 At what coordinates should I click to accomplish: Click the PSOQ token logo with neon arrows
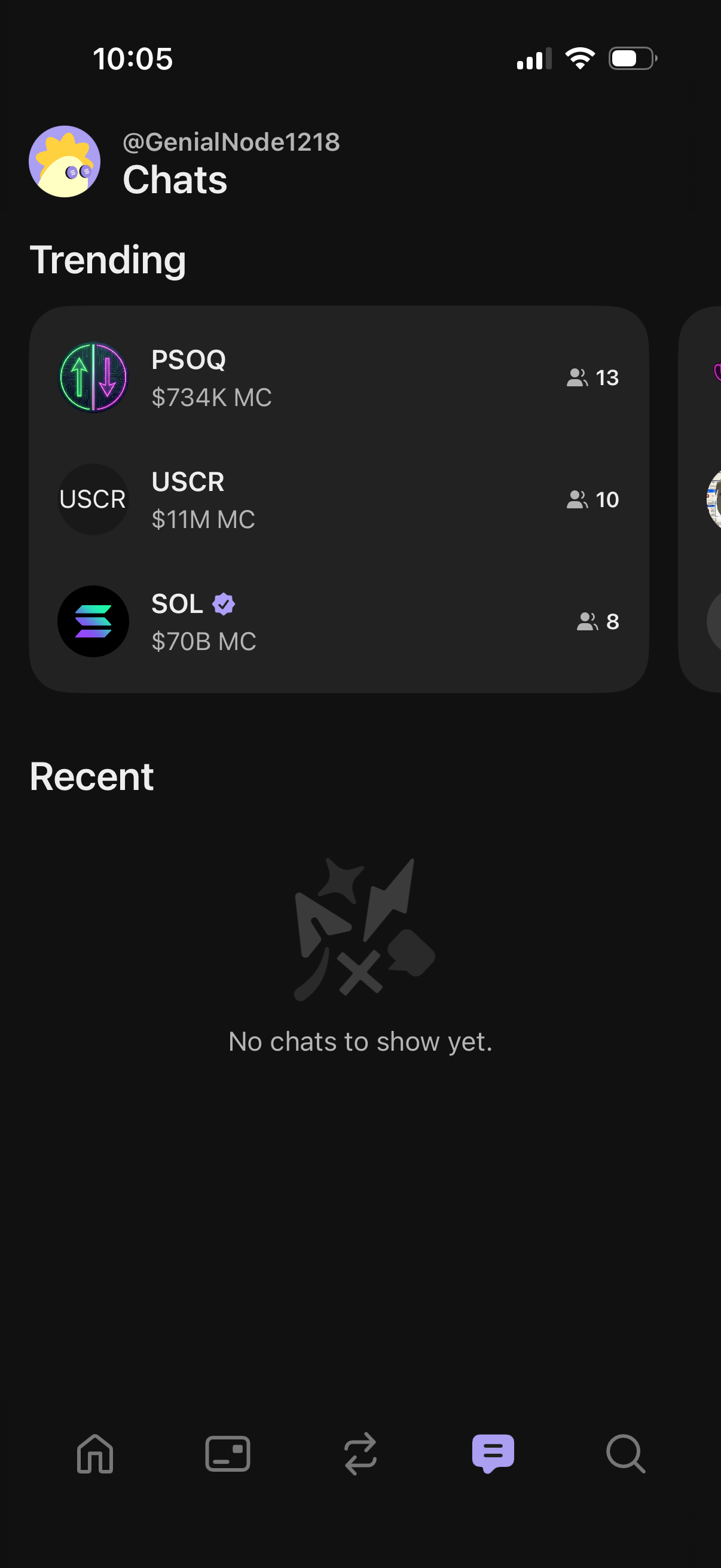coord(93,377)
